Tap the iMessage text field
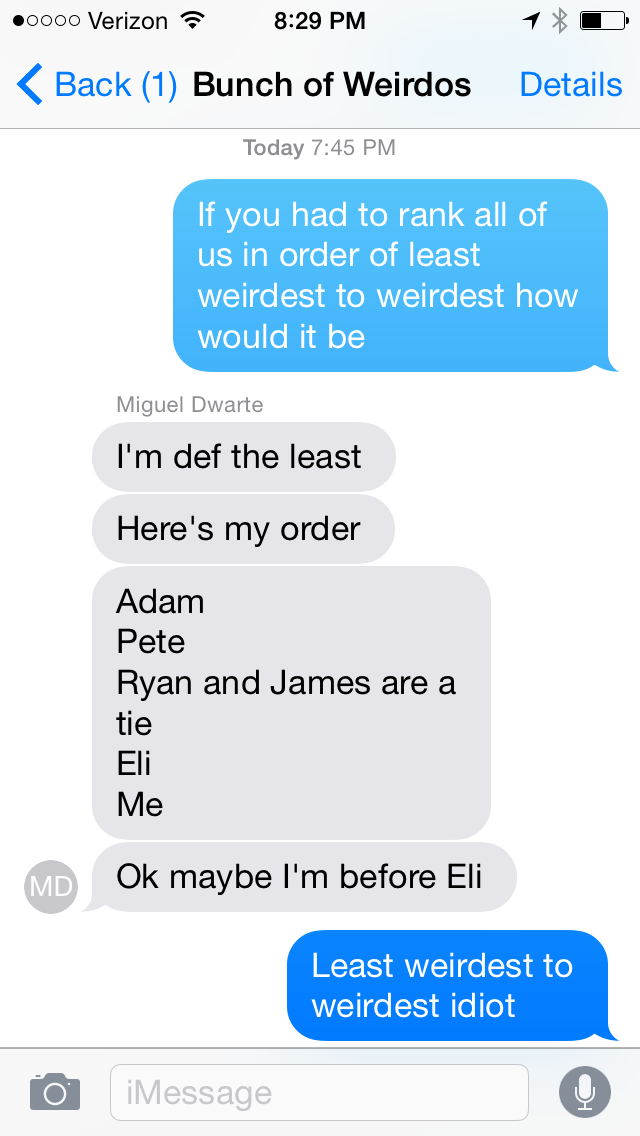640x1136 pixels. coord(318,1092)
